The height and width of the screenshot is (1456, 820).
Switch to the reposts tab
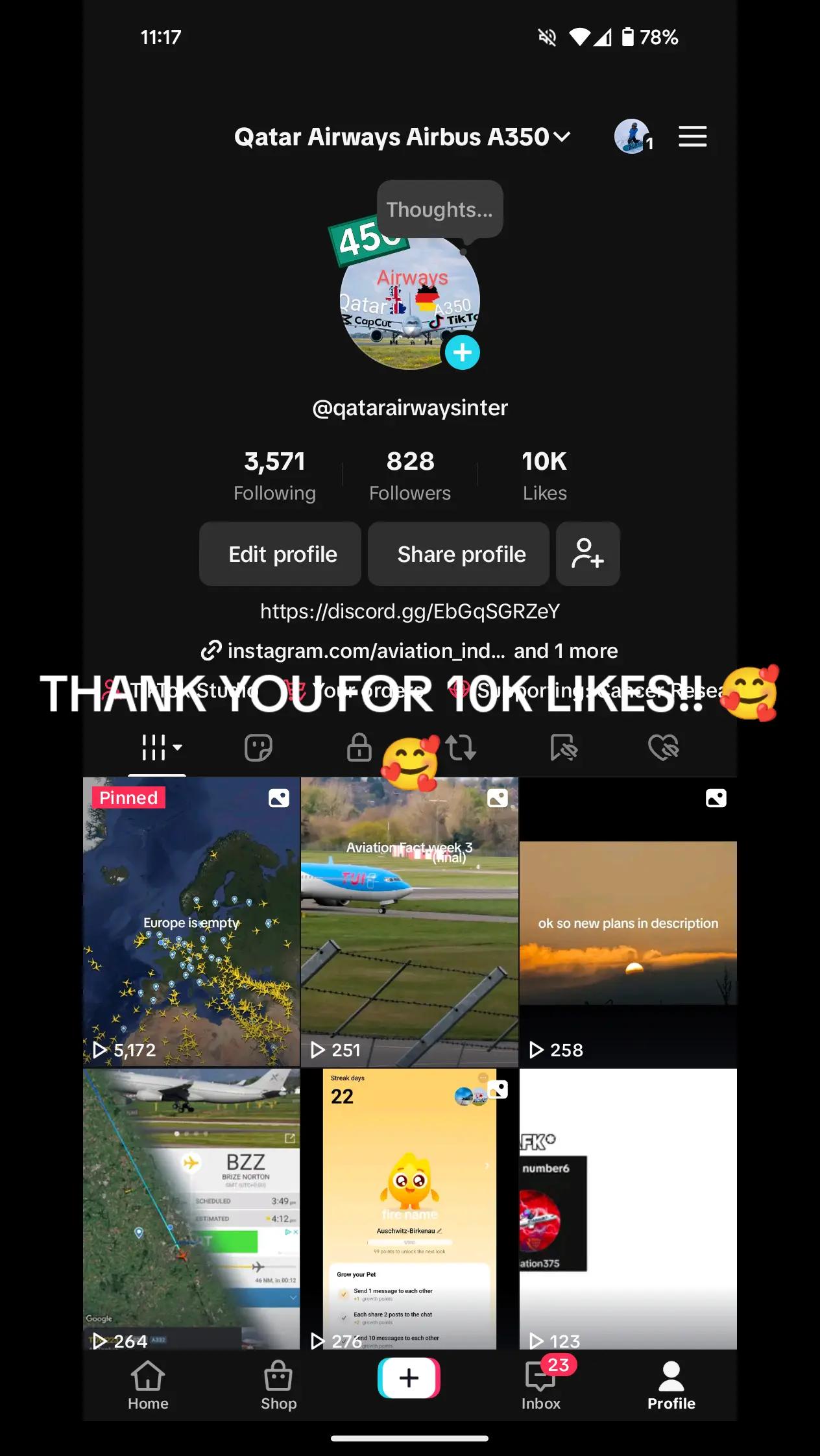pyautogui.click(x=461, y=747)
